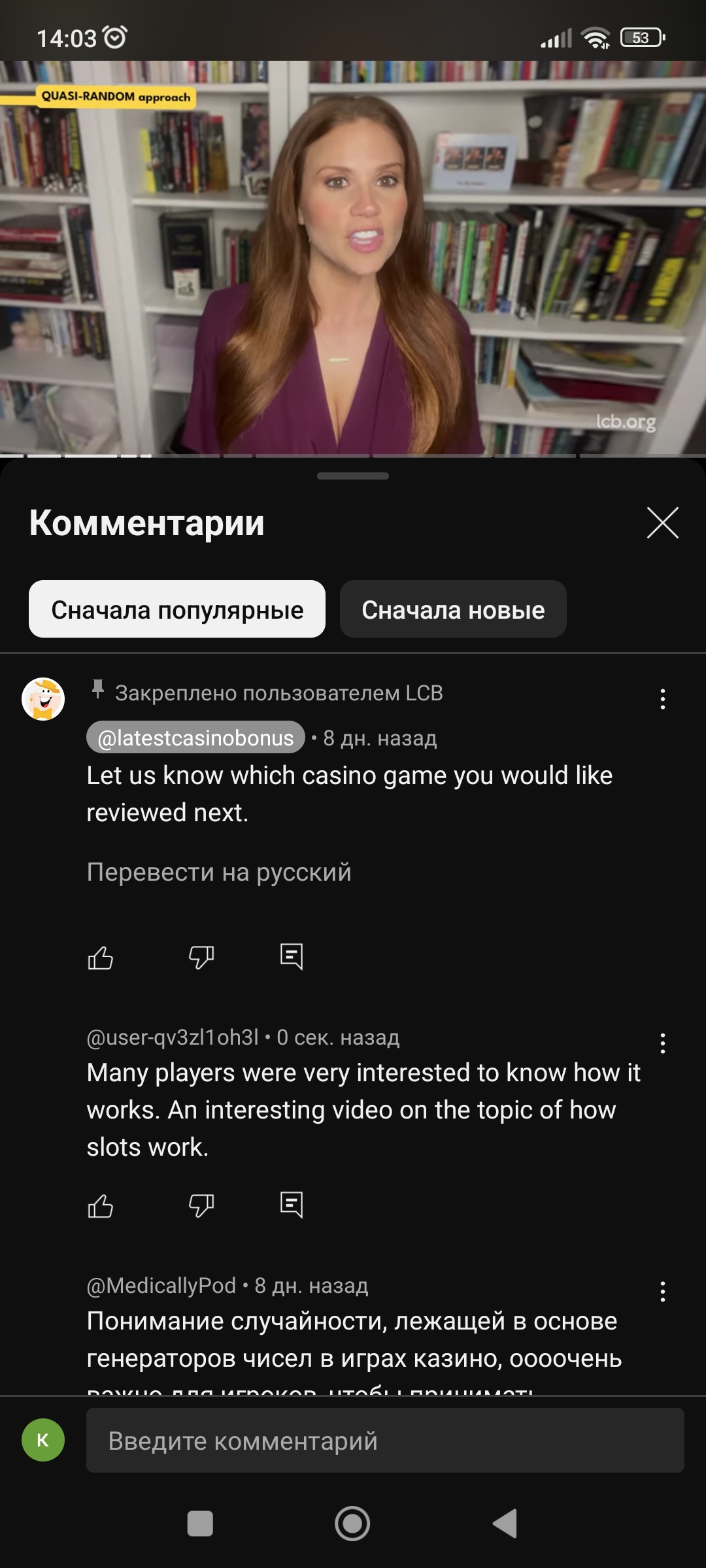
Task: Close the comments panel
Action: 662,523
